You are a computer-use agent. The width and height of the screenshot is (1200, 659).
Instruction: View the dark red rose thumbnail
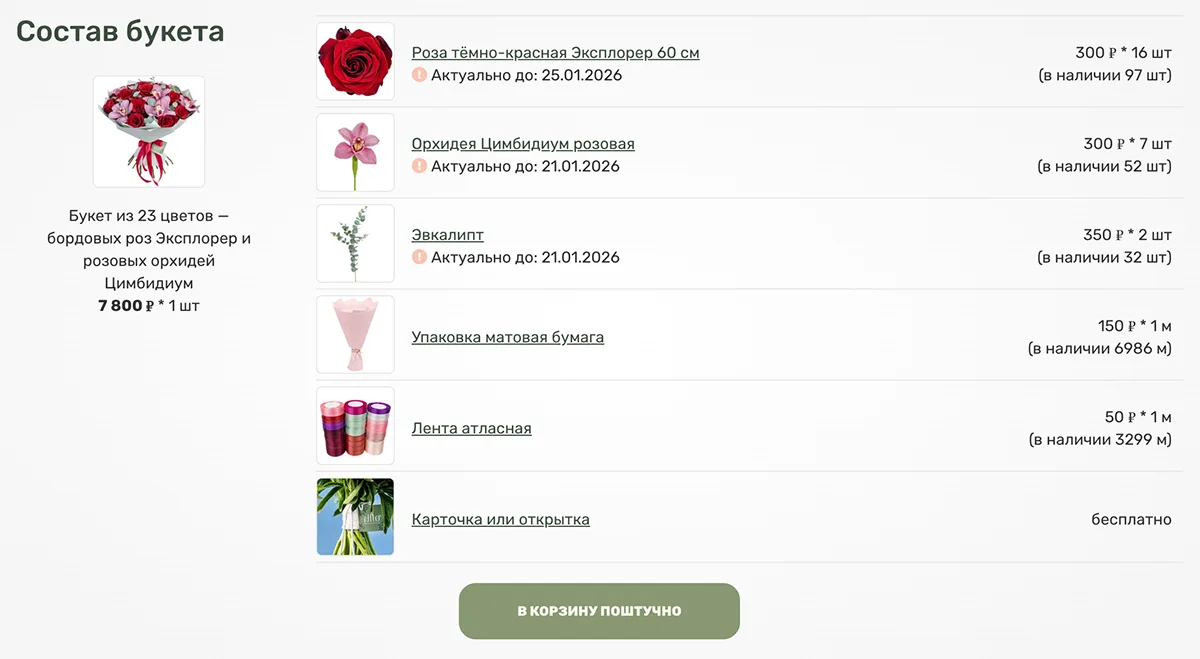point(355,61)
